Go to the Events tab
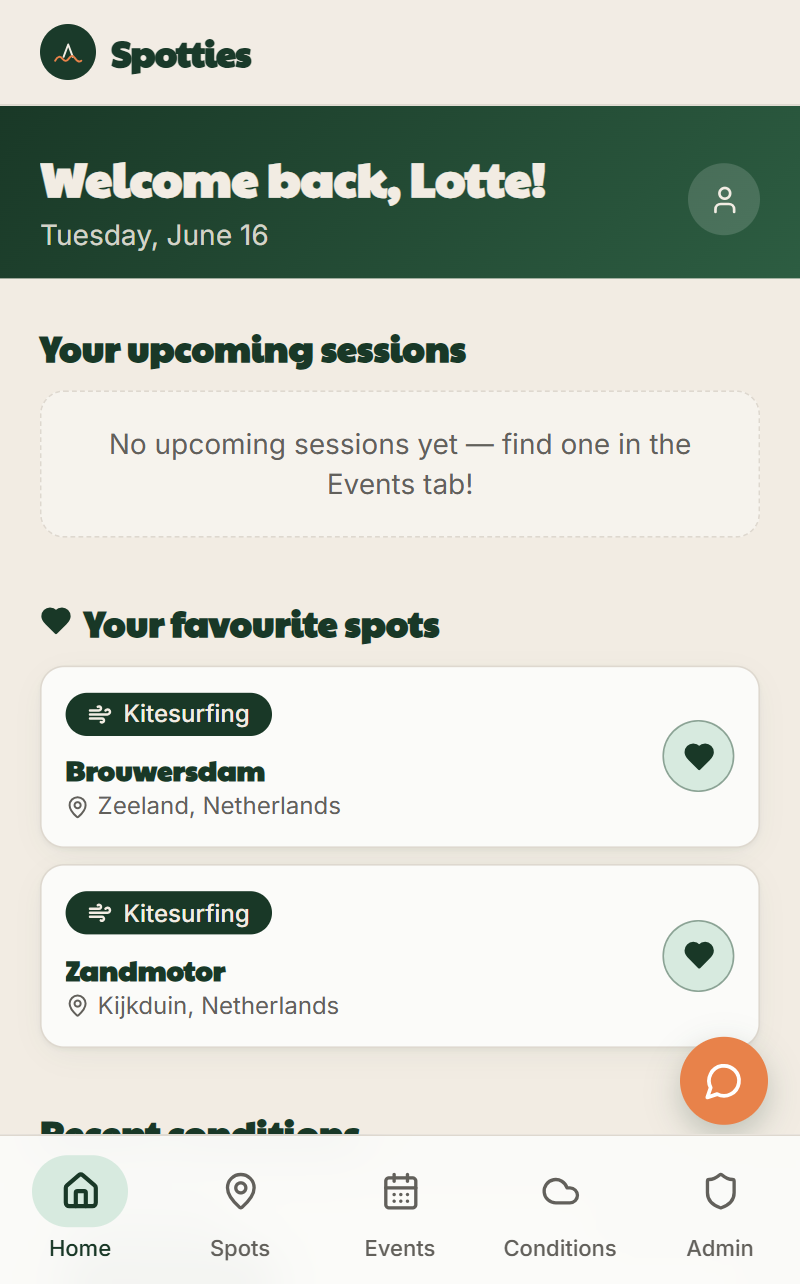 tap(400, 1211)
